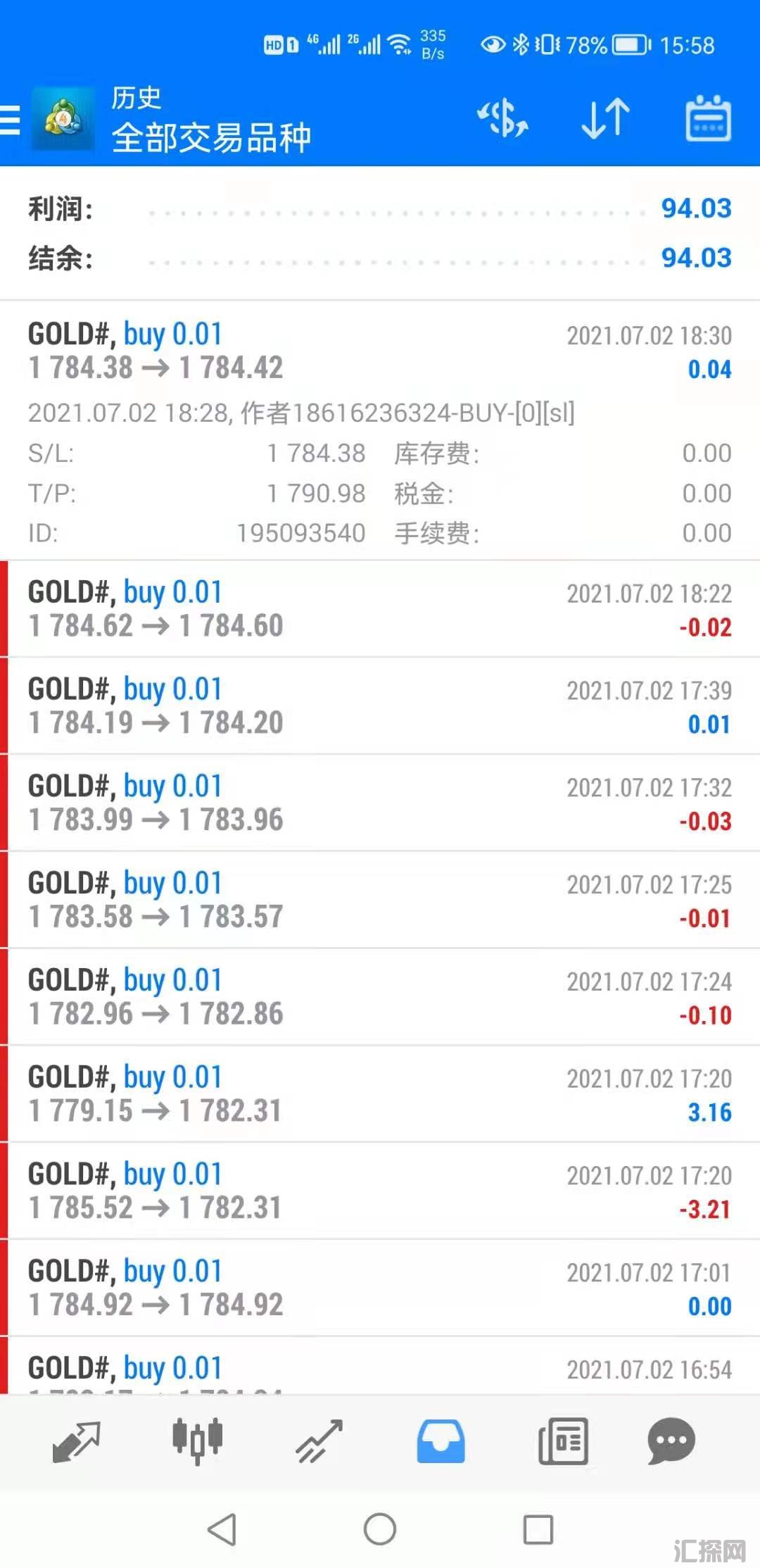Collapse the 18:30 GOLD# trade details
Image resolution: width=760 pixels, height=1568 pixels.
[380, 351]
